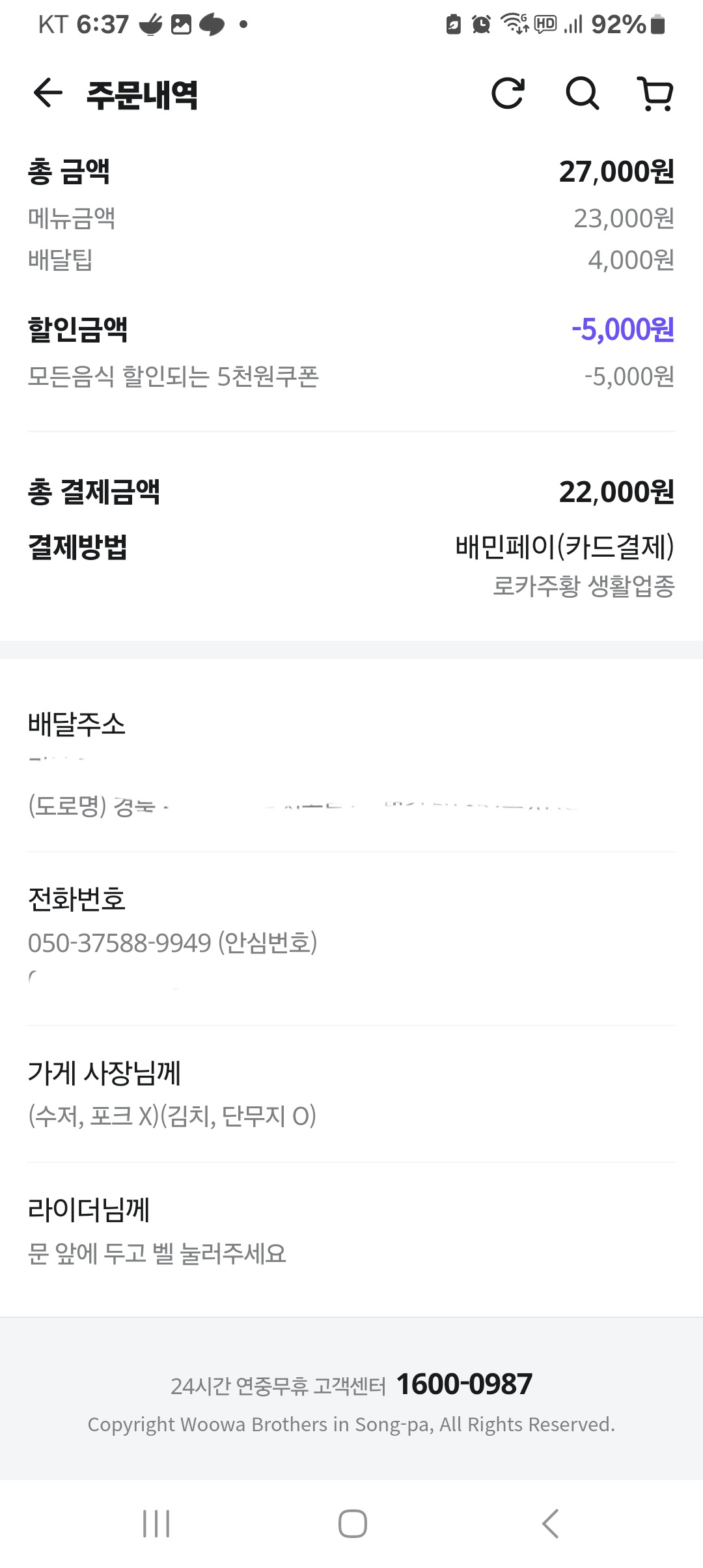The width and height of the screenshot is (703, 1568).
Task: Open the shopping cart
Action: pos(655,94)
